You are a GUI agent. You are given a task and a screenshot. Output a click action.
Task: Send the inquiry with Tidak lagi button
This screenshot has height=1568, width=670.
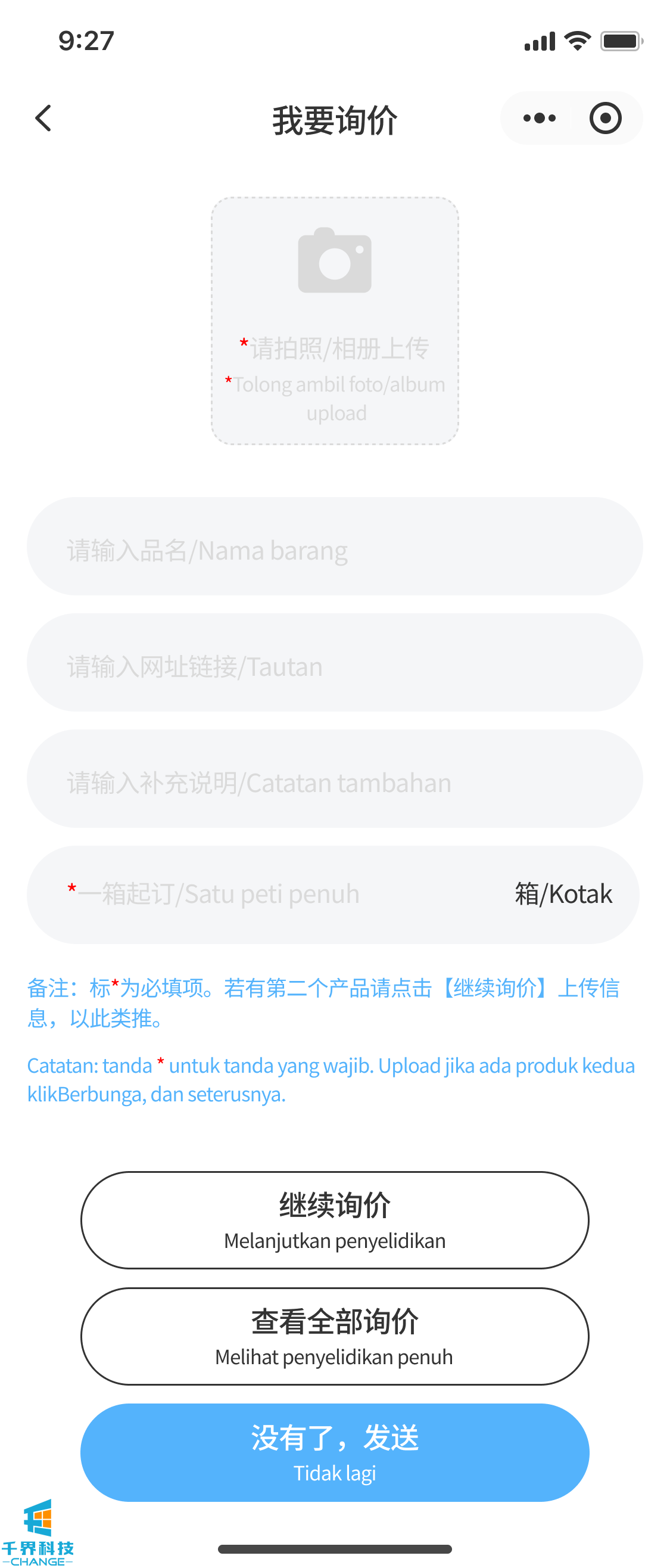point(335,1452)
